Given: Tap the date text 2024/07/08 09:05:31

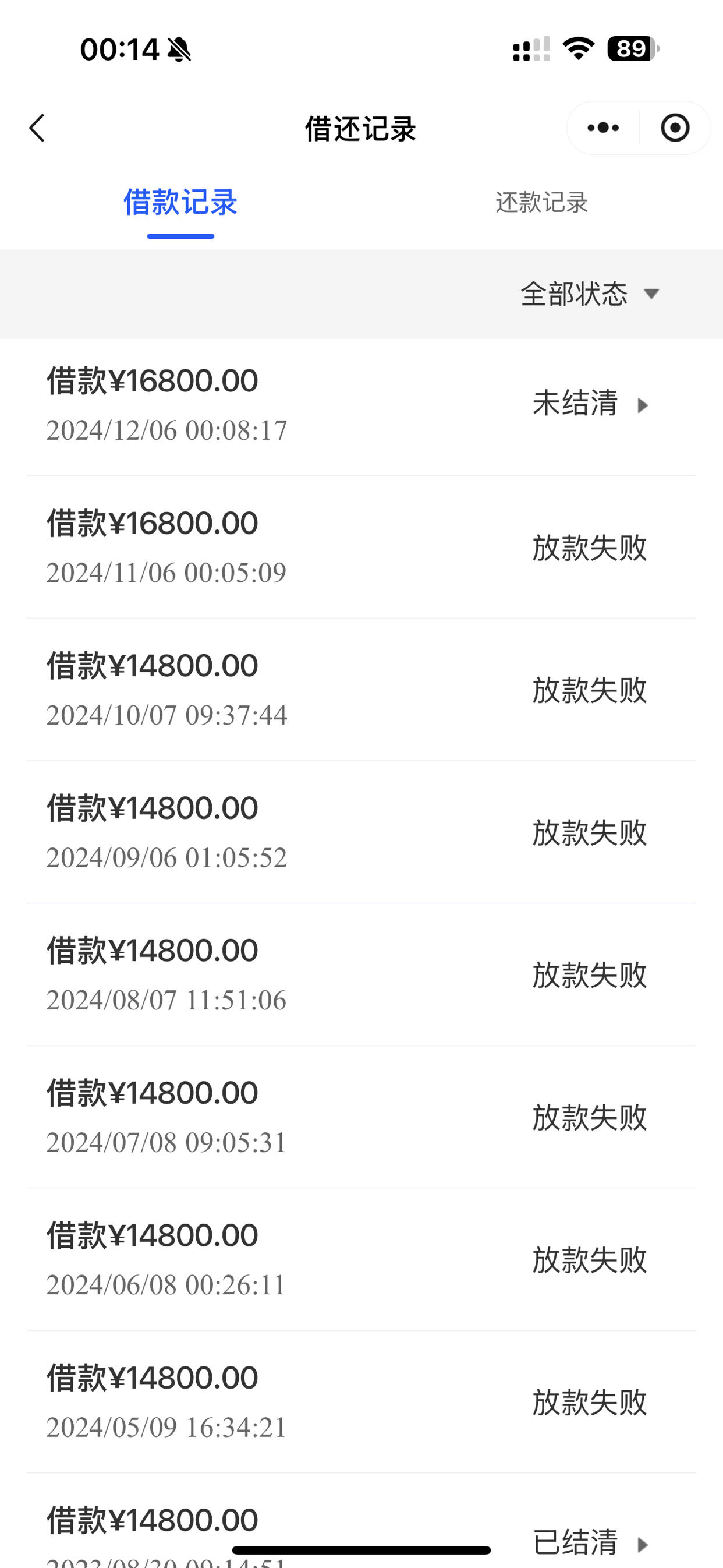Looking at the screenshot, I should tap(166, 1143).
